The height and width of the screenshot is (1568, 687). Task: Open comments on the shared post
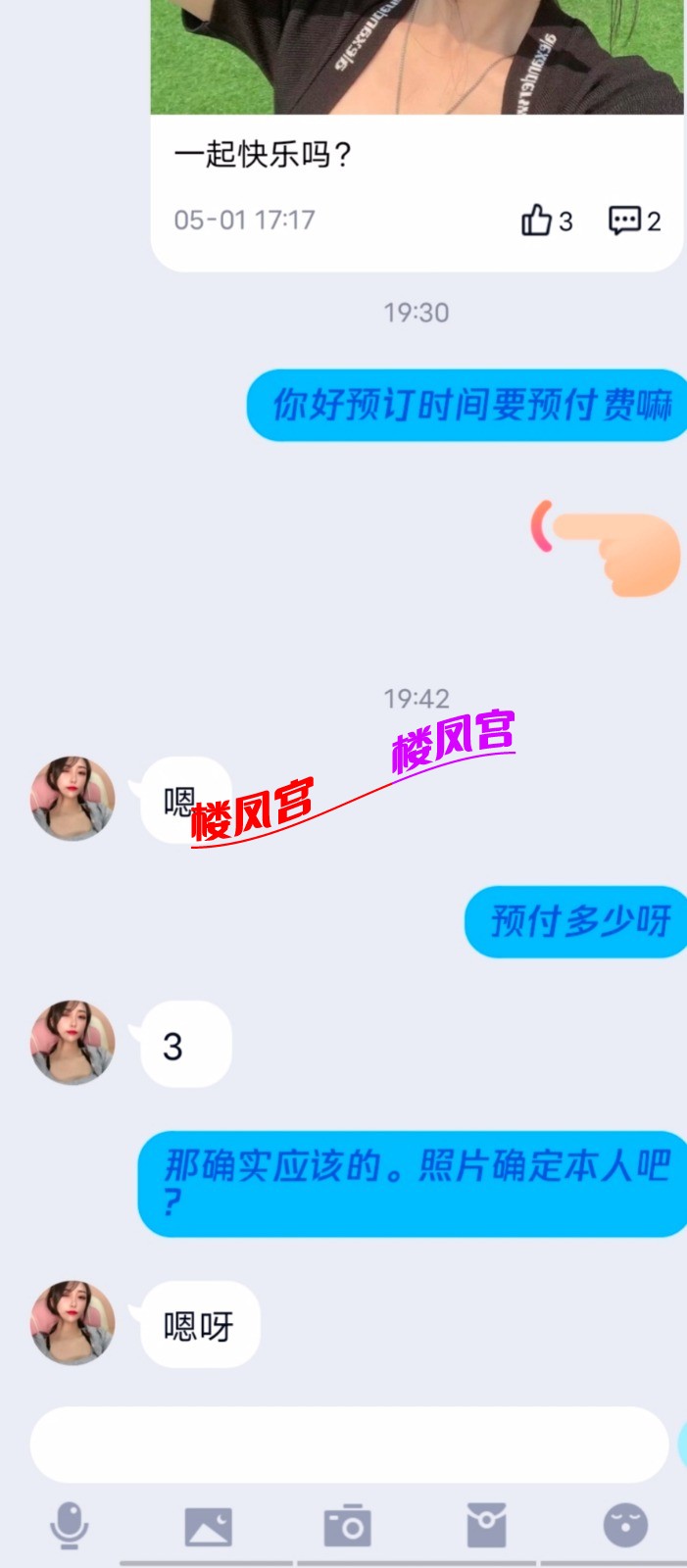point(624,220)
